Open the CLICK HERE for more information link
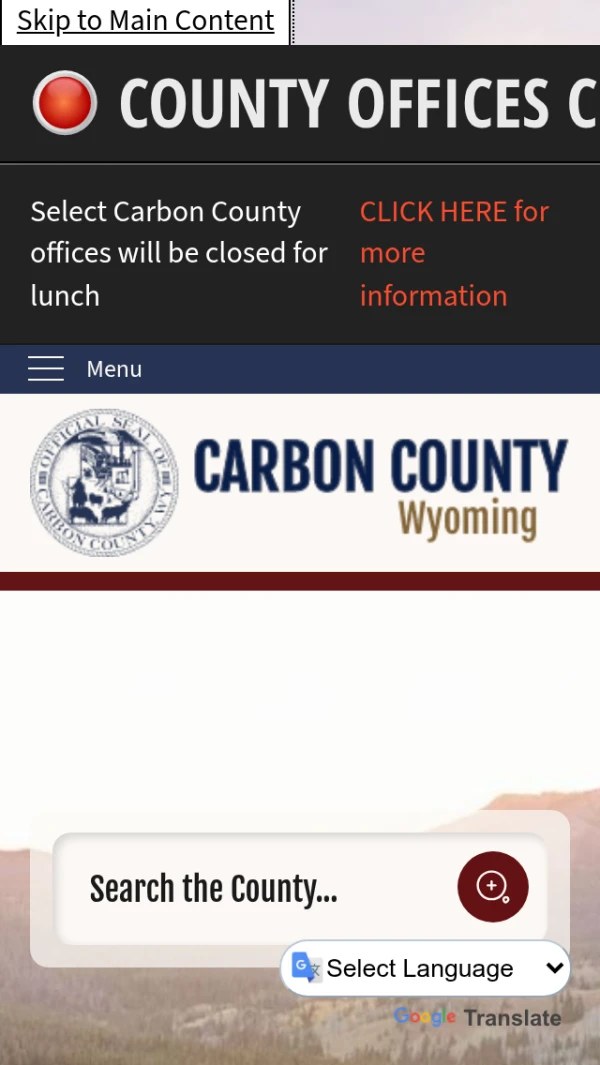The width and height of the screenshot is (600, 1065). pos(453,254)
